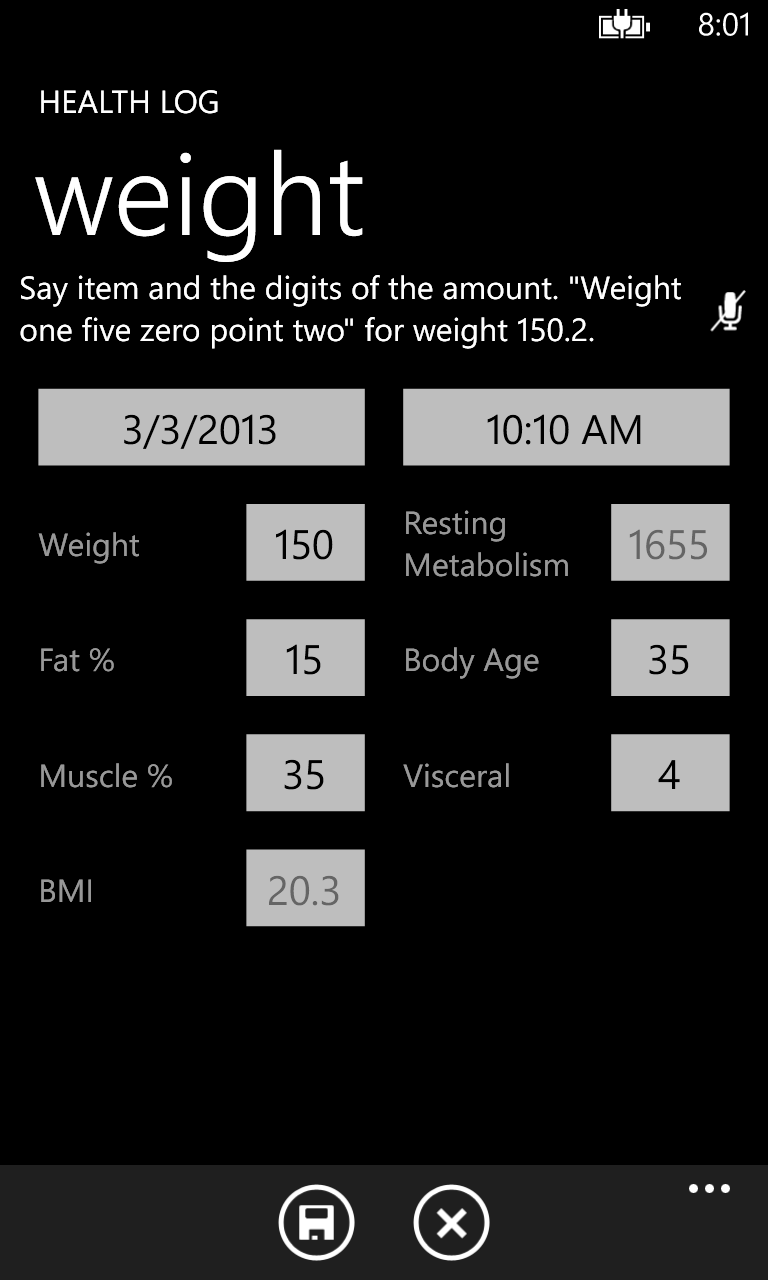Tap the HEALTH LOG app title

[x=128, y=103]
